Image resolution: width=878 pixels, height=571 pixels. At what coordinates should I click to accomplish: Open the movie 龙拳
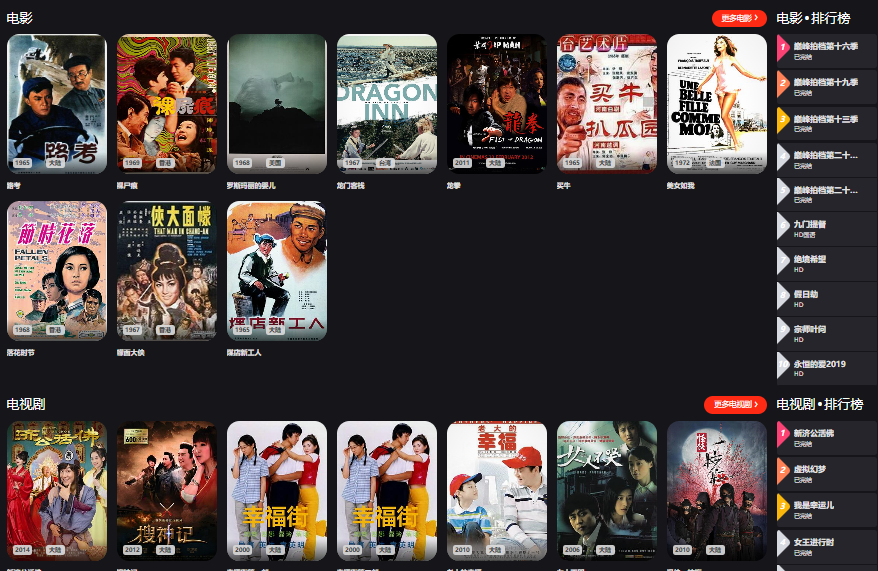(497, 104)
